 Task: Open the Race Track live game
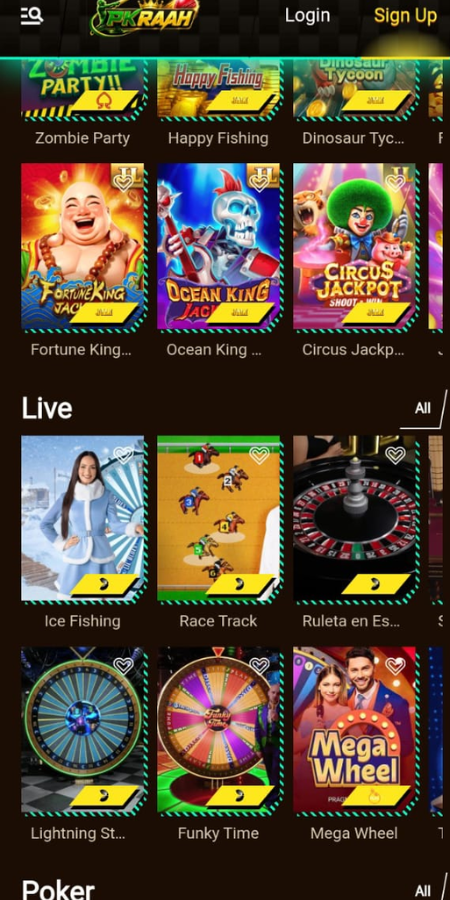[x=219, y=519]
